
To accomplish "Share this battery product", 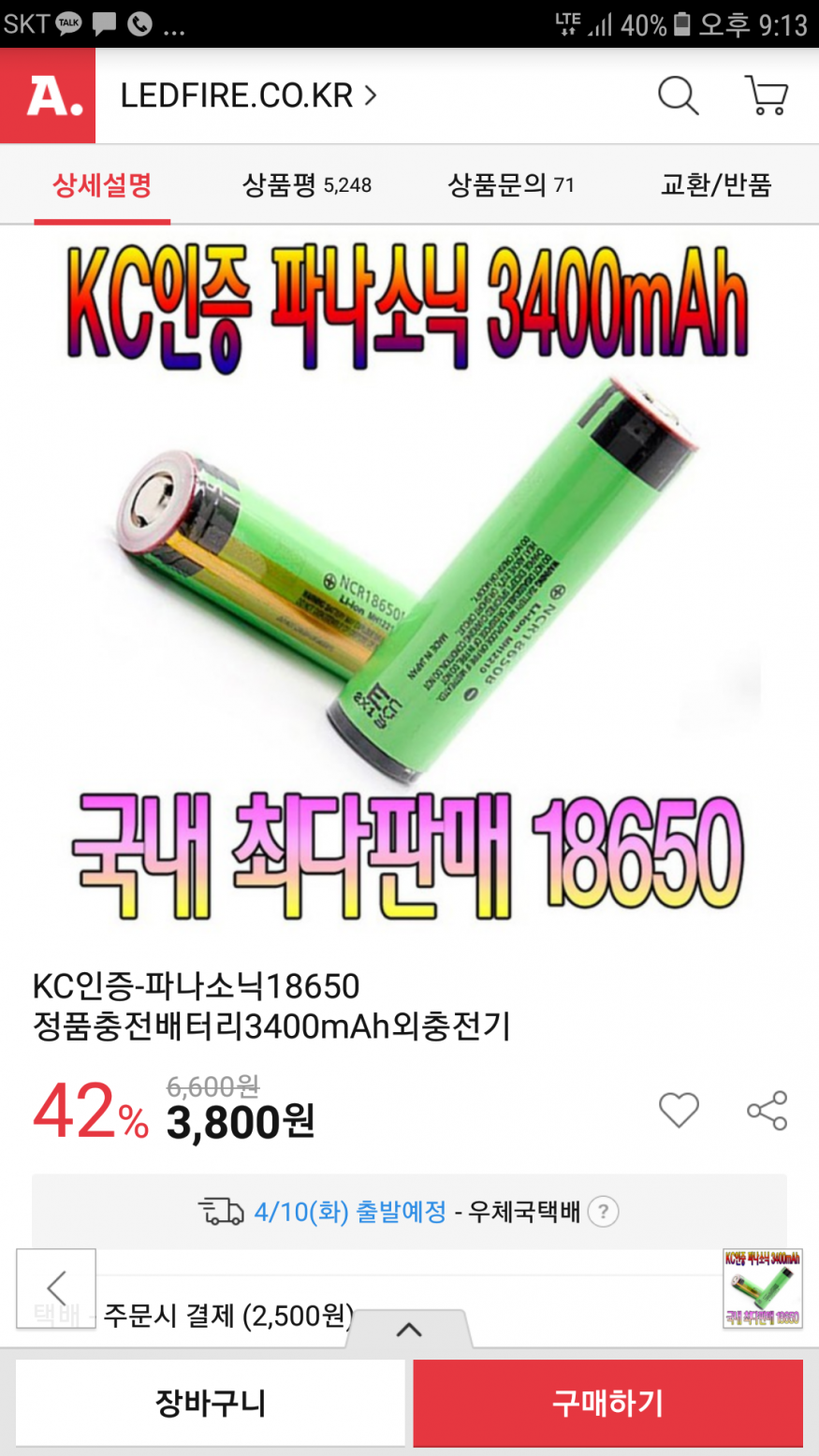I will coord(767,1111).
